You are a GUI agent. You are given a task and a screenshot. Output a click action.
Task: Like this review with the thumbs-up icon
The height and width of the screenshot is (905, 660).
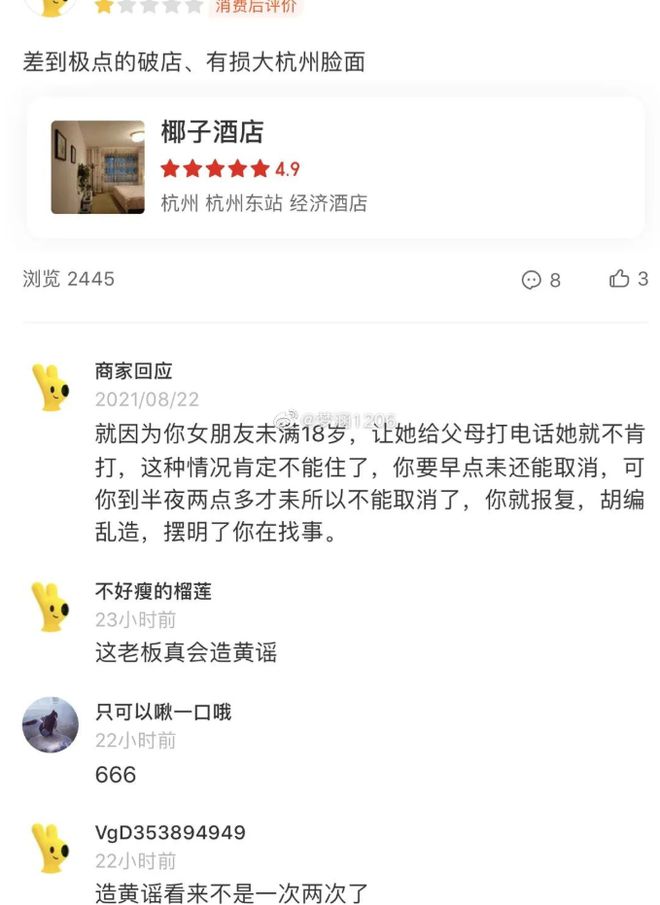tap(619, 279)
